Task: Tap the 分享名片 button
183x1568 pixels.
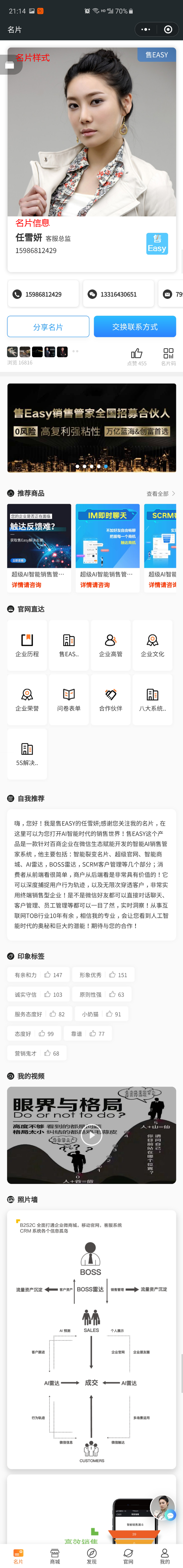Action: 48,327
